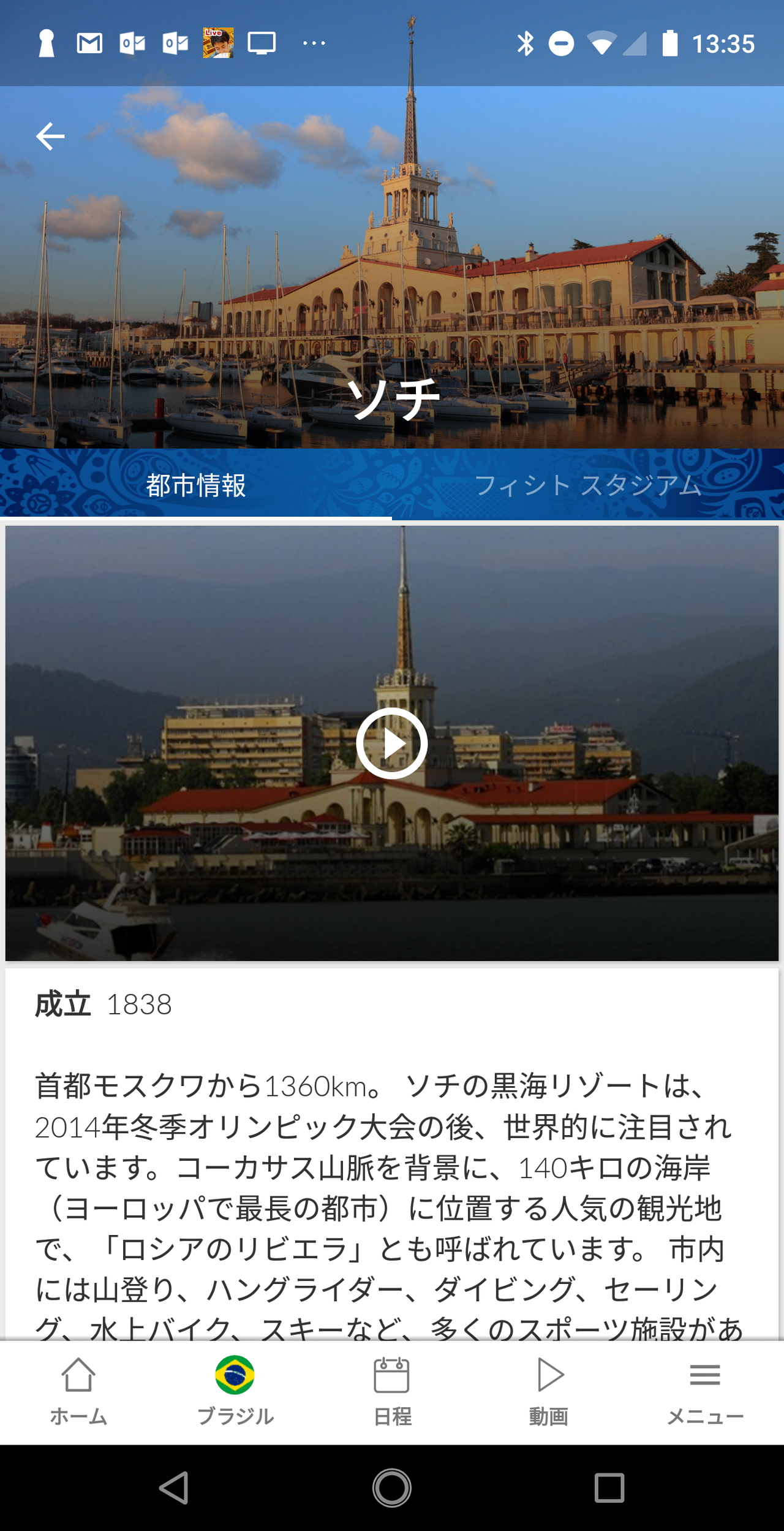Tap the Gmail notification icon
The image size is (784, 1531).
coord(91,41)
